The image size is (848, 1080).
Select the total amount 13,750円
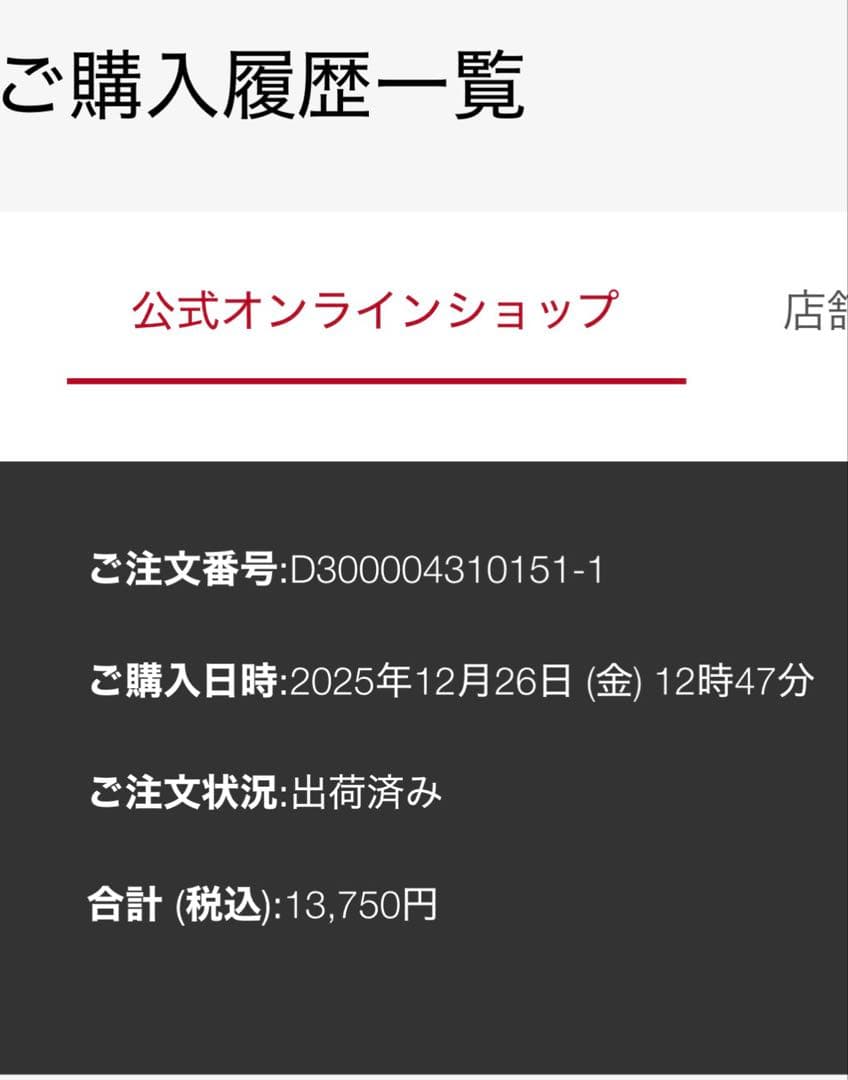365,903
